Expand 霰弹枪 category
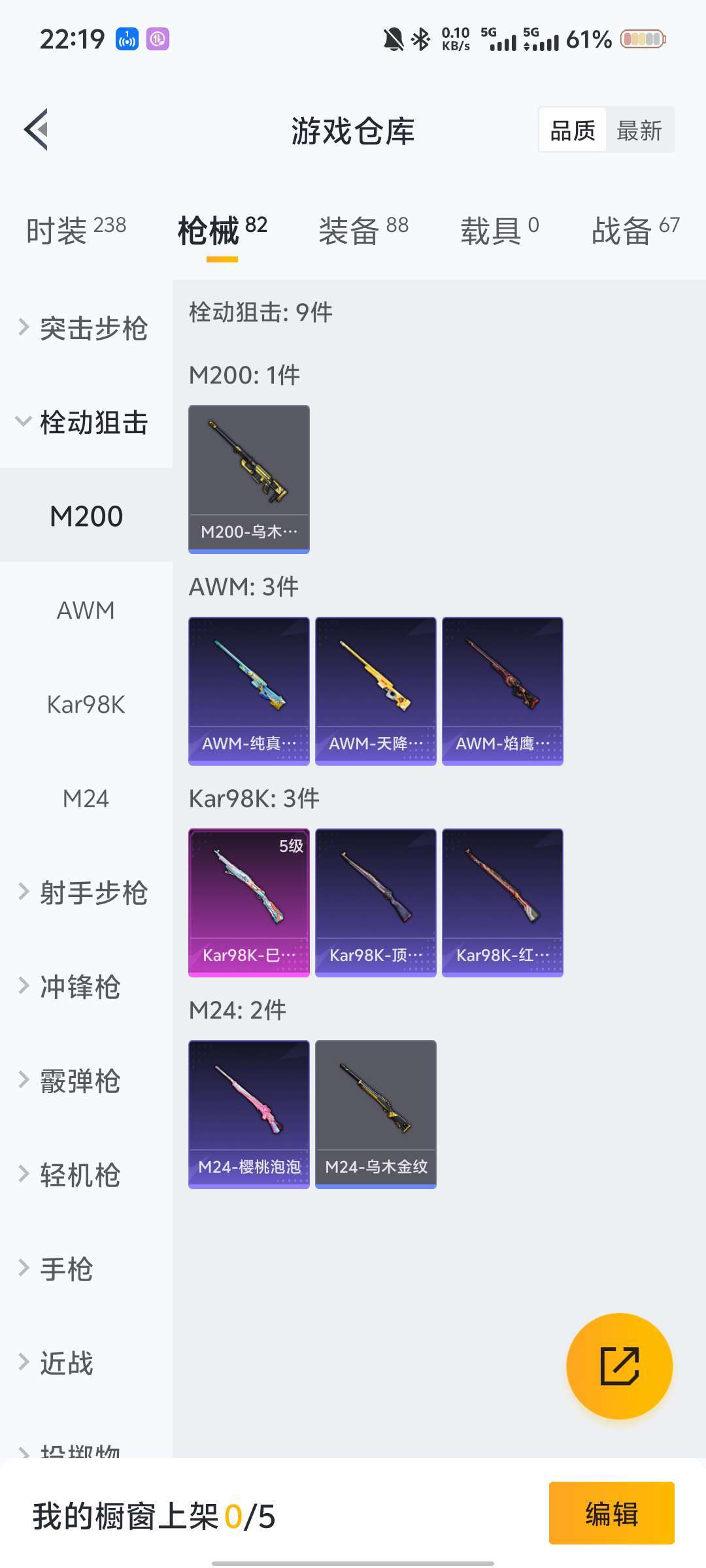 click(x=78, y=1081)
